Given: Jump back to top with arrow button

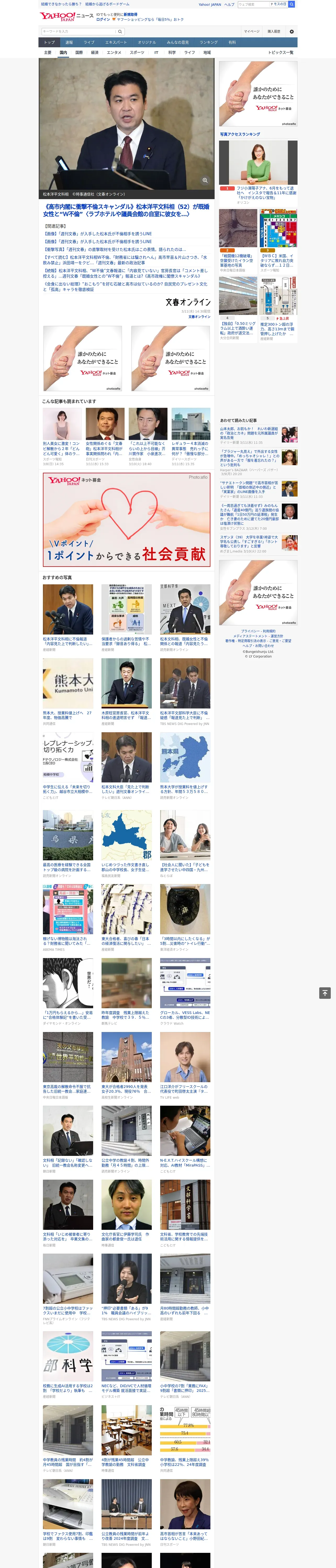Looking at the screenshot, I should [324, 993].
